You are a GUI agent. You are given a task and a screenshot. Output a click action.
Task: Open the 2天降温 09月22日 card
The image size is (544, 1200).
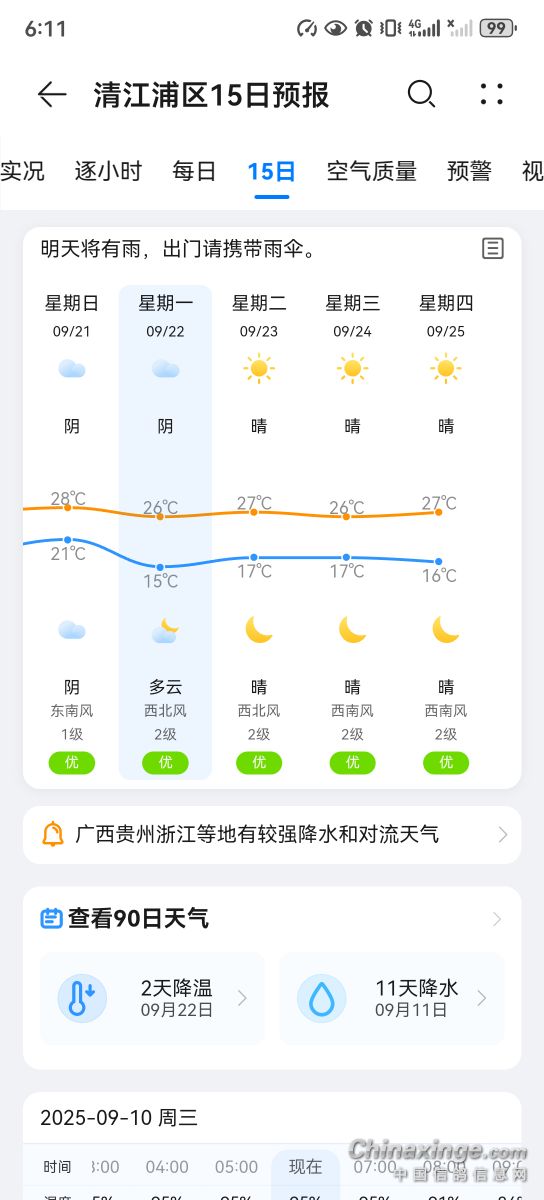[152, 998]
